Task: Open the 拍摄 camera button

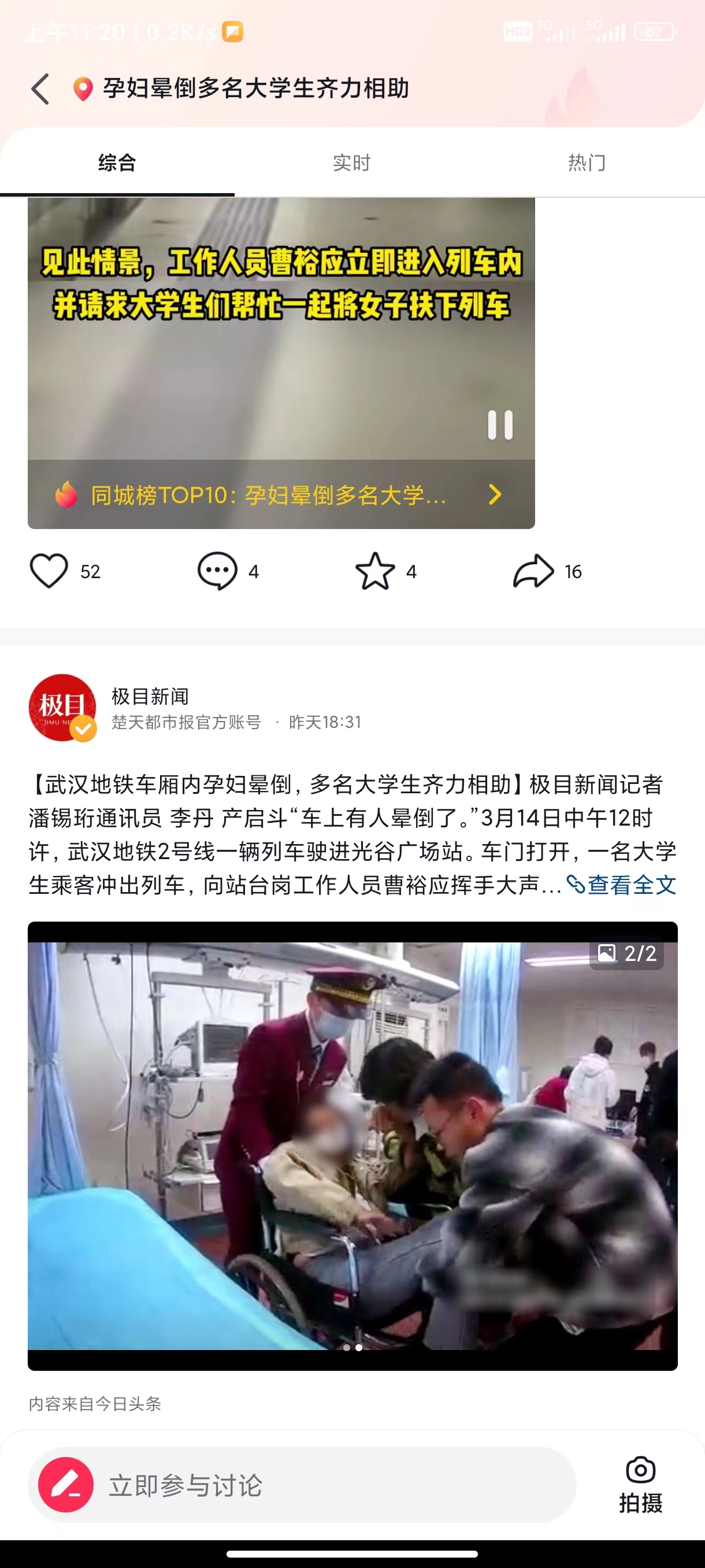Action: [640, 1485]
